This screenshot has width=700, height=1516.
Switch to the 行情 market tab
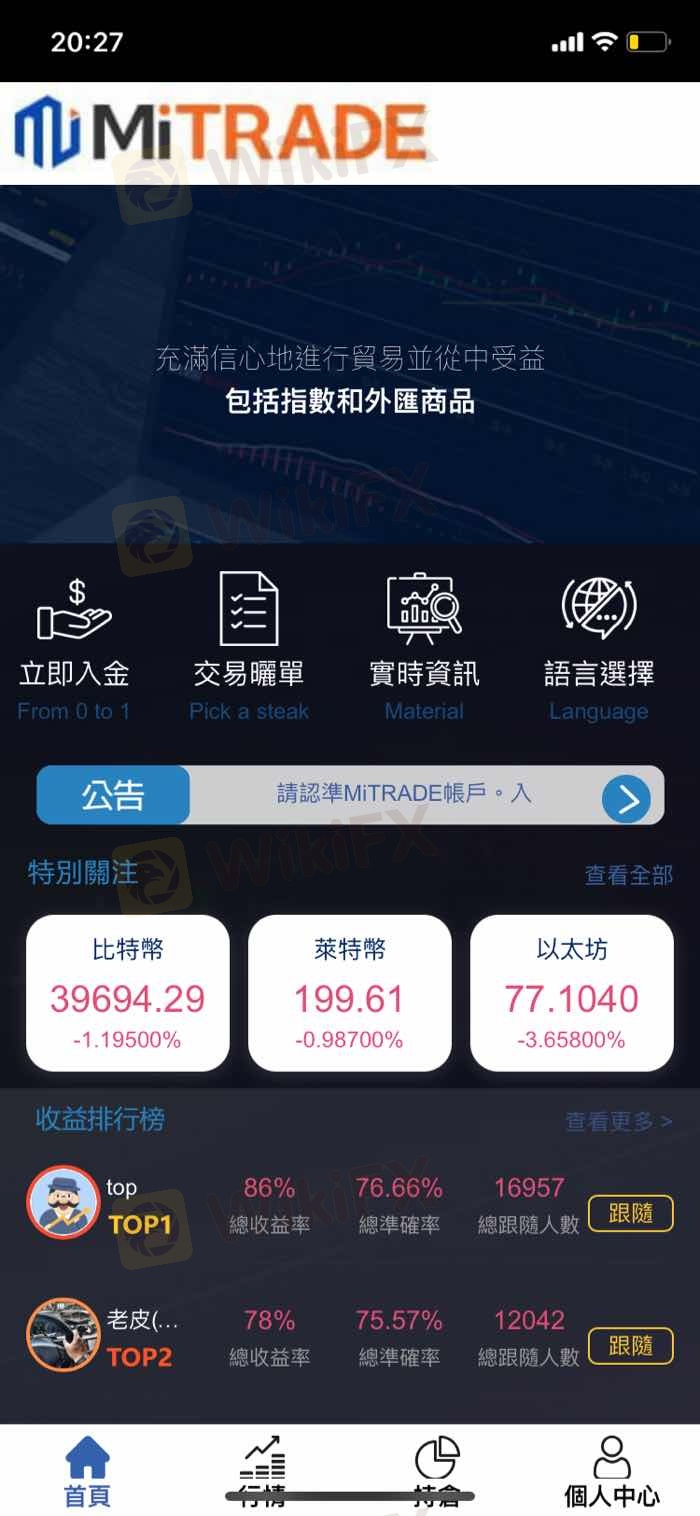tap(262, 1471)
